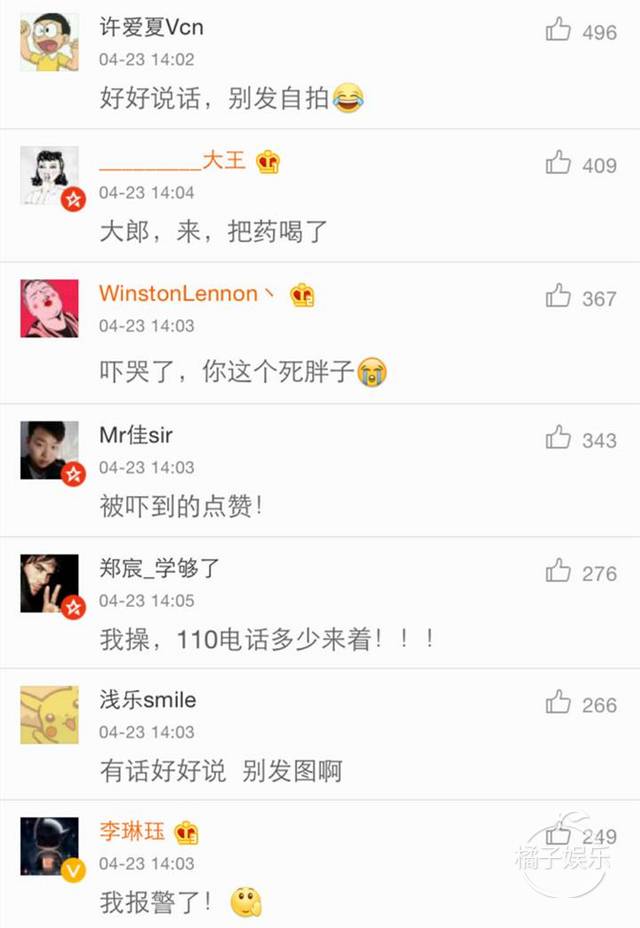The width and height of the screenshot is (640, 928).
Task: Like WinstonLennon's comment
Action: click(558, 296)
